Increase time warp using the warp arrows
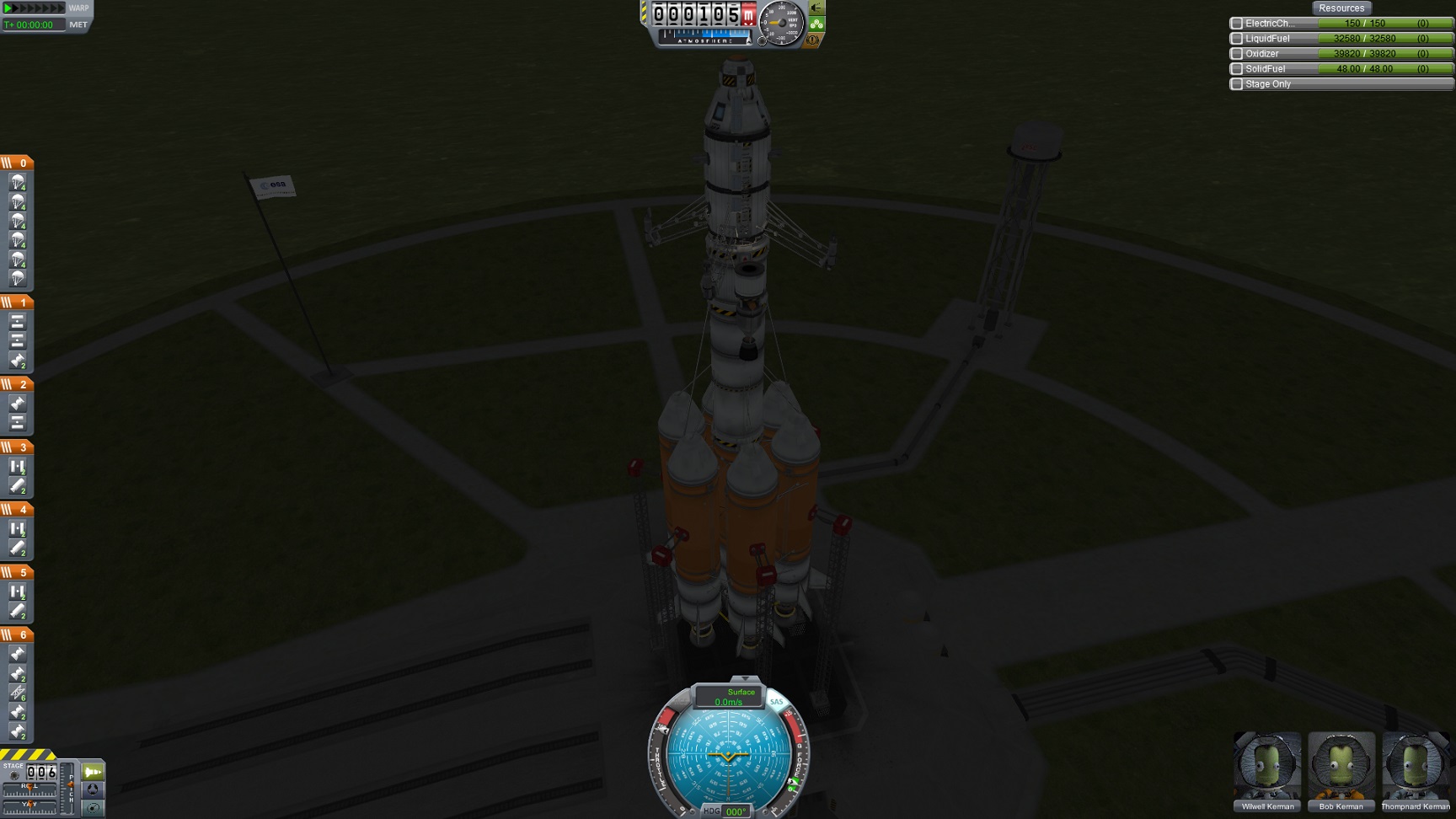 [35, 8]
